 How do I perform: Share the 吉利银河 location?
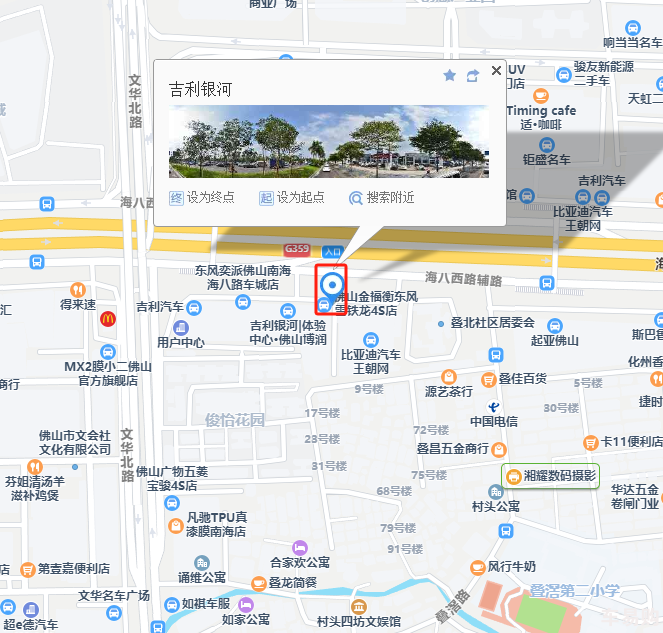pyautogui.click(x=473, y=75)
